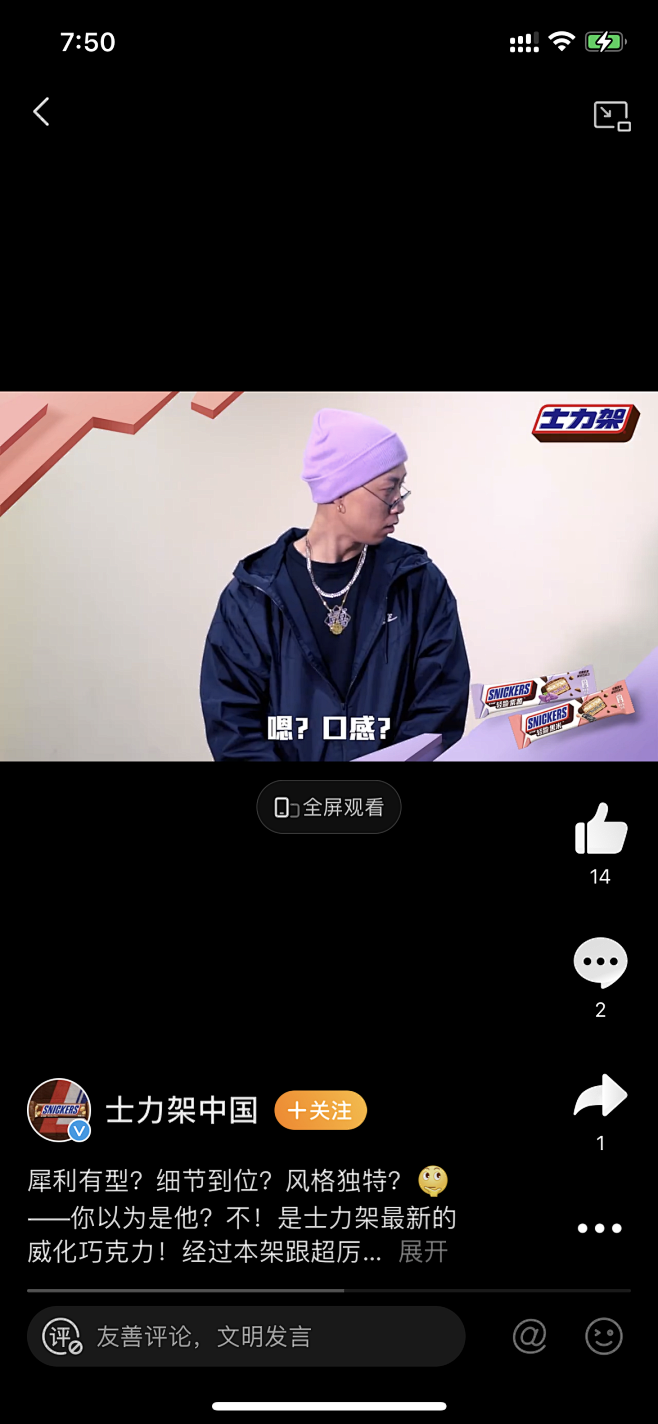Tap the 全屏观看 fullscreen button

click(329, 807)
